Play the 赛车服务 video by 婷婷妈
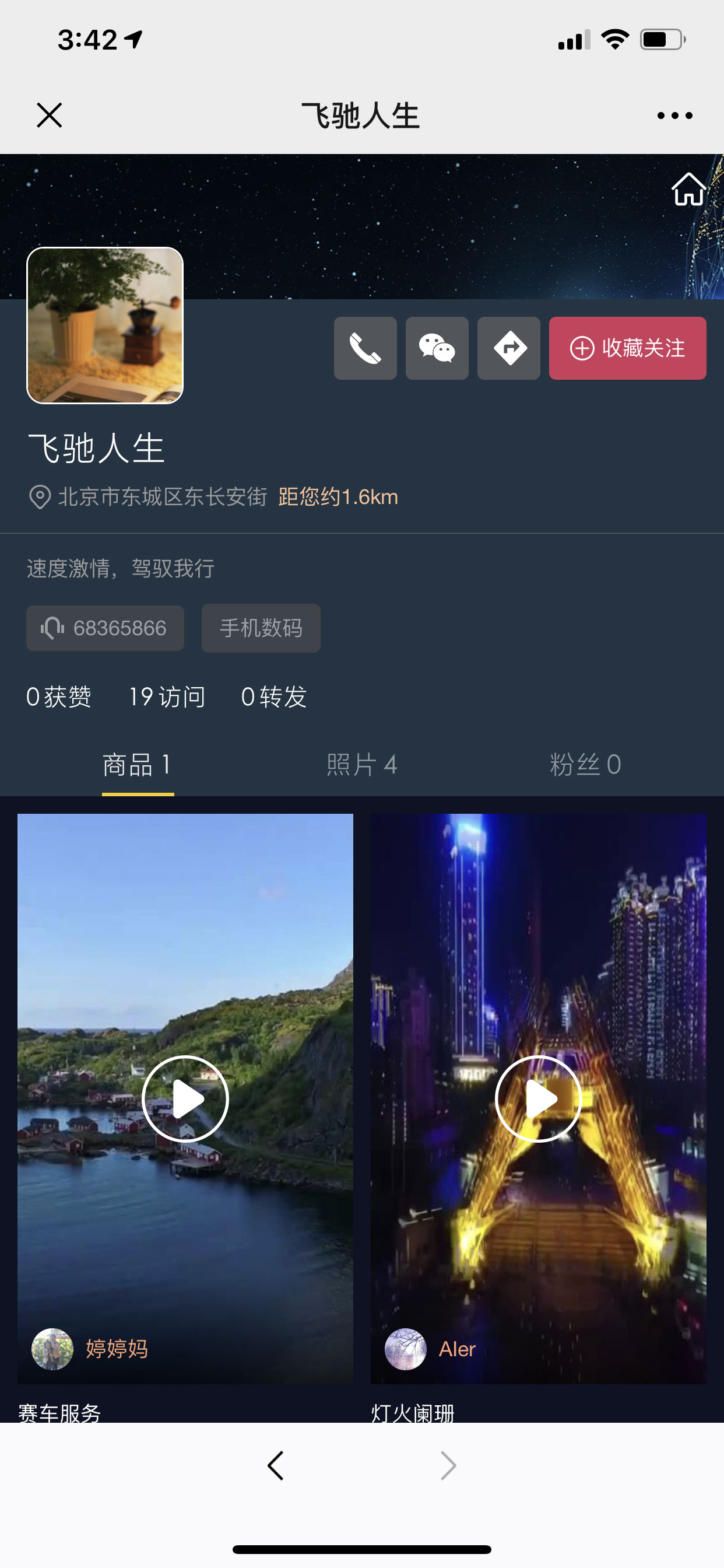This screenshot has width=724, height=1568. [x=185, y=1098]
